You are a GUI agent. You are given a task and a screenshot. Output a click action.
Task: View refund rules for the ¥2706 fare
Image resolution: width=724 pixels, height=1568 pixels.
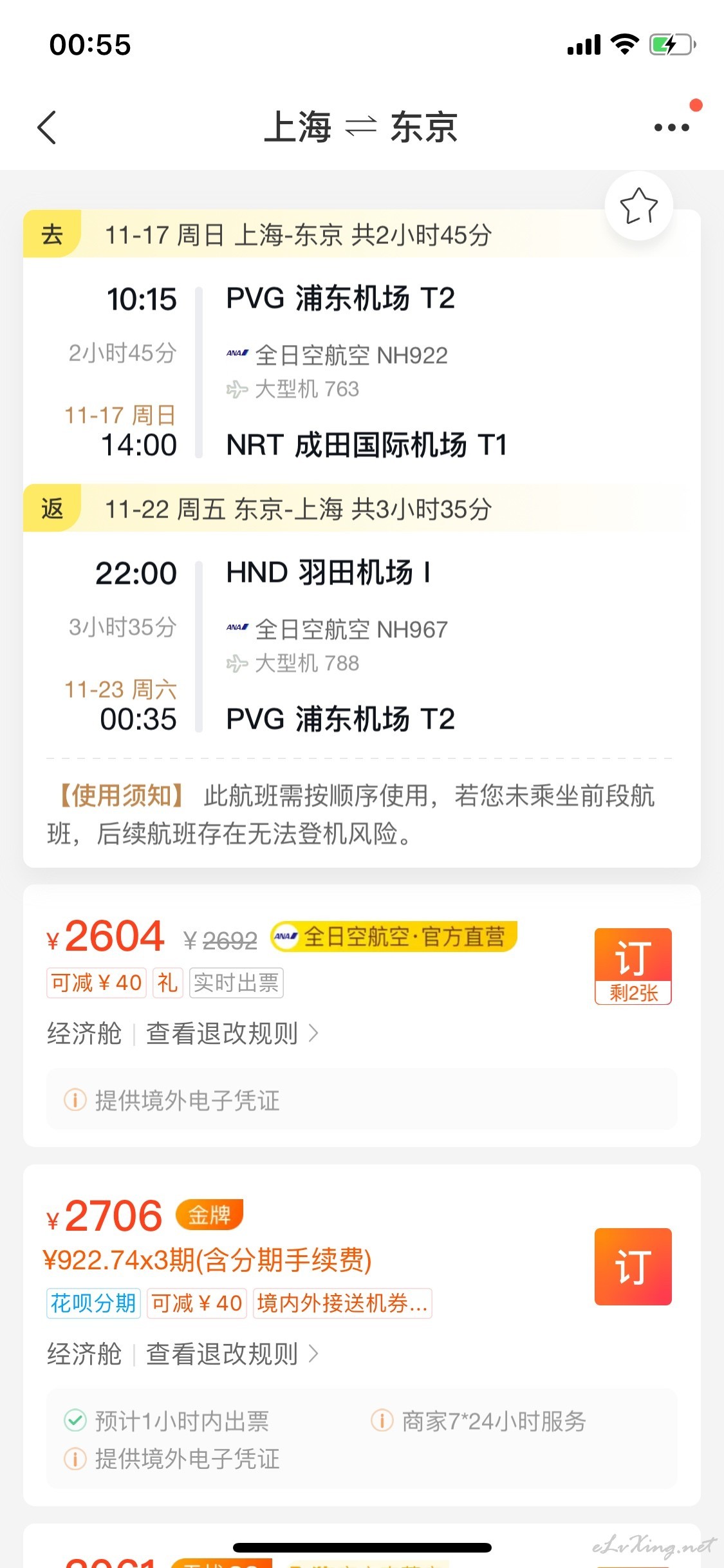[x=232, y=1354]
